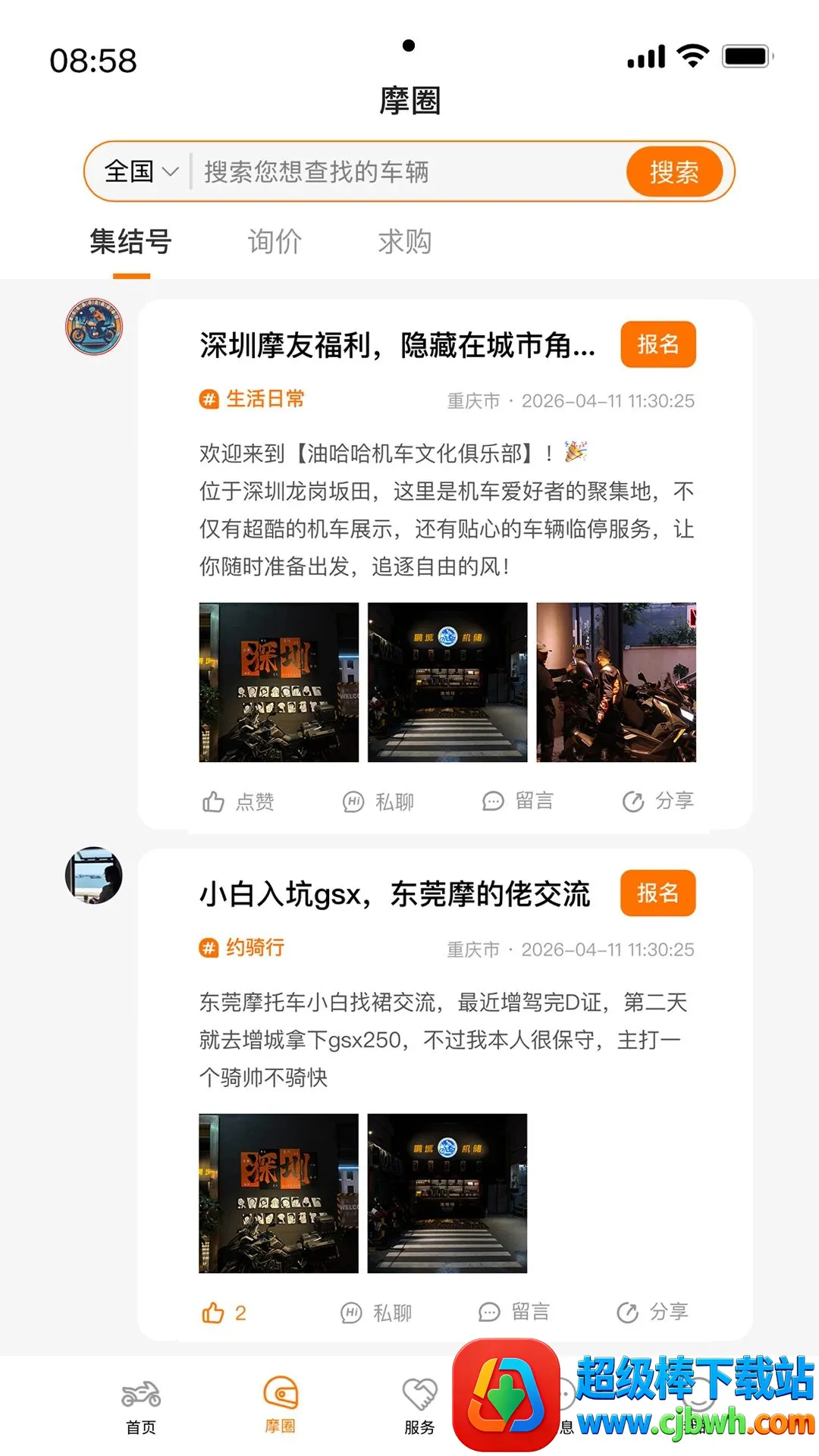Viewport: 819px width, 1456px height.
Task: Start 私聊 from the 深圳摩友福利 post
Action: pos(378,802)
